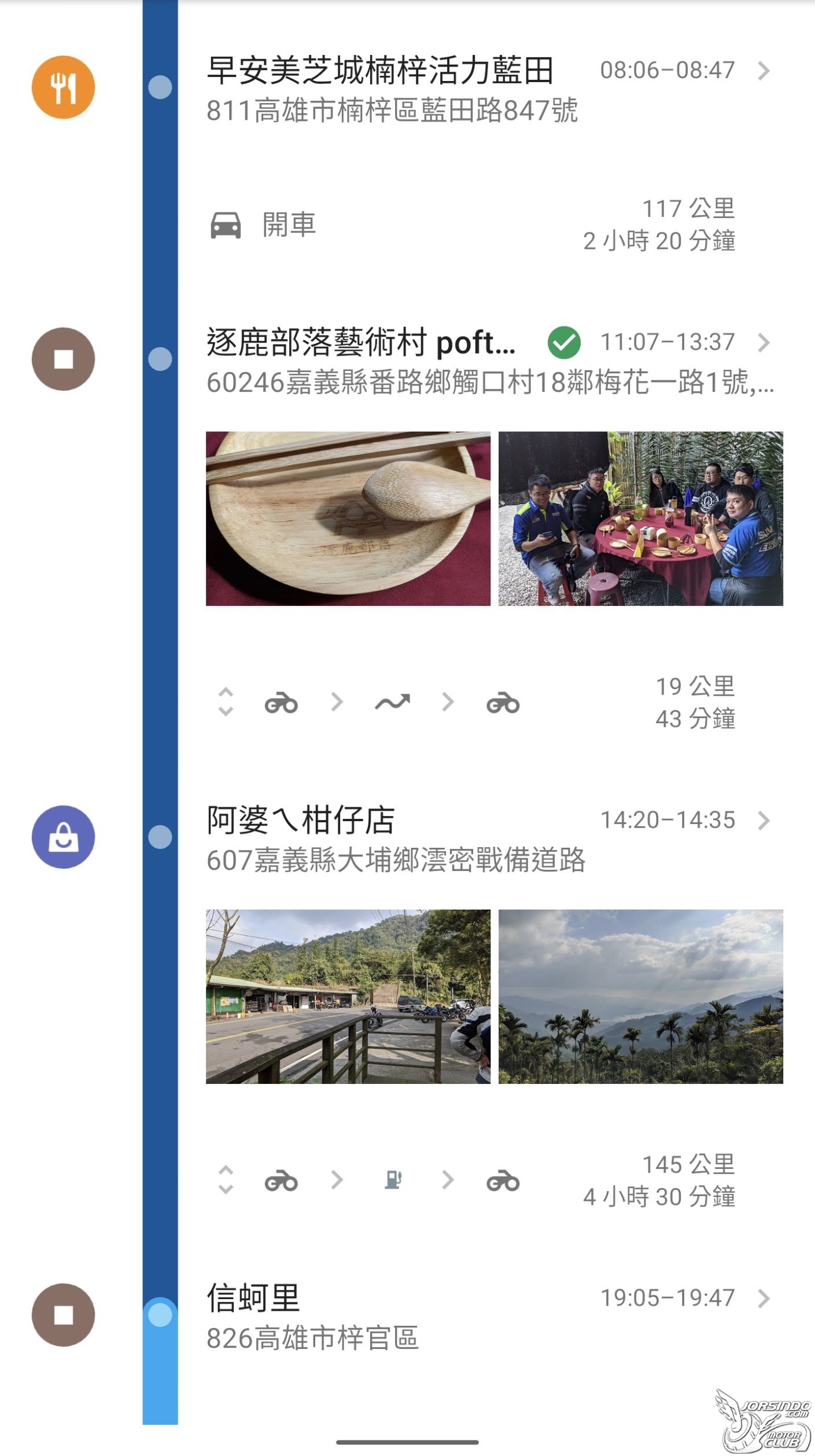815x1456 pixels.
Task: View the group dining table photo
Action: click(x=641, y=519)
